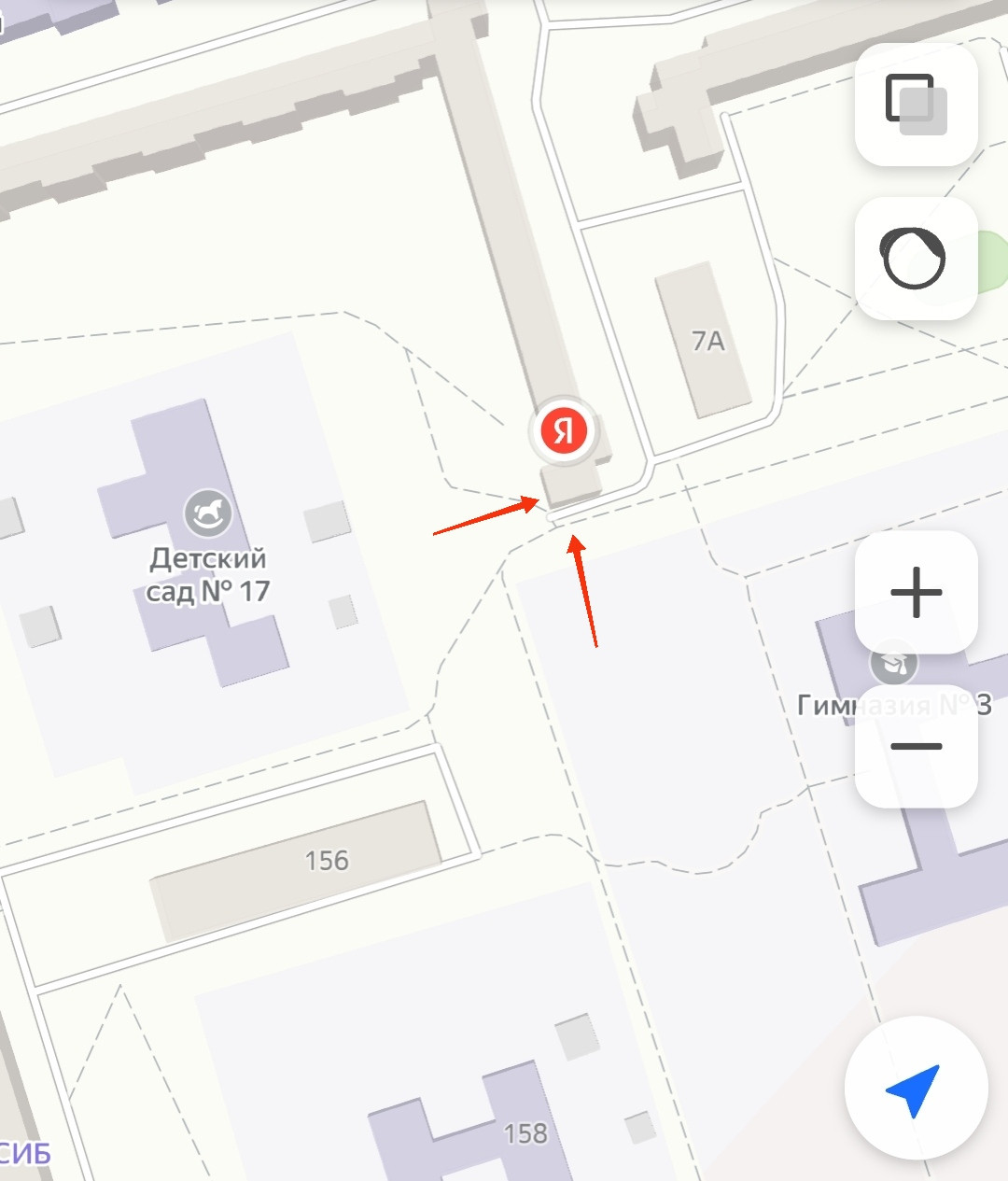1008x1181 pixels.
Task: Open the red Yandex marker
Action: pos(562,430)
